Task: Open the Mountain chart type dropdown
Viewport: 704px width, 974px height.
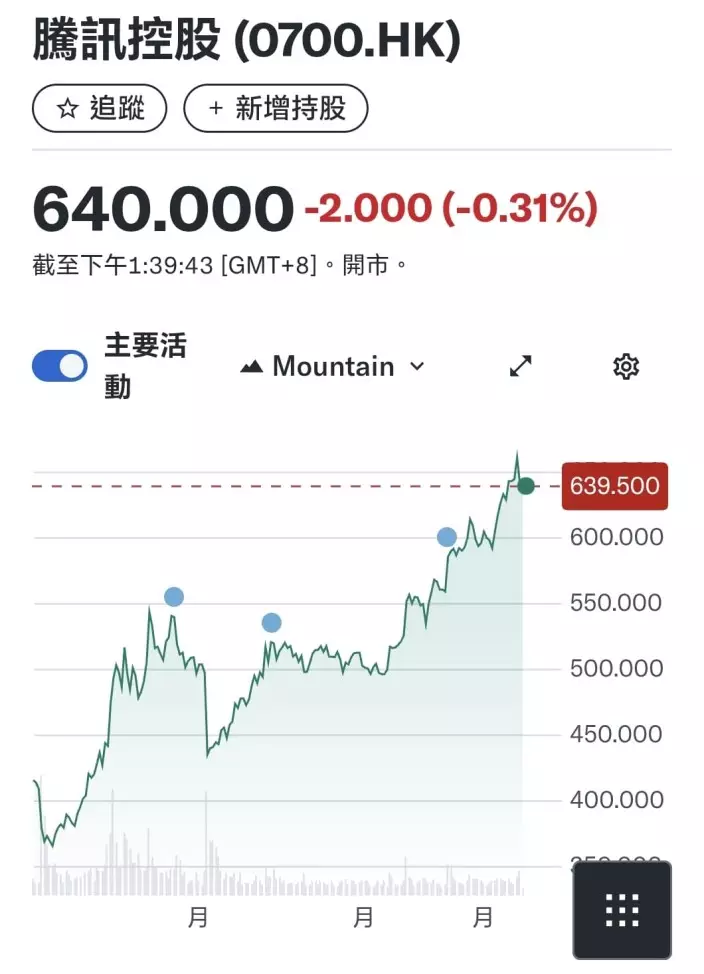Action: pyautogui.click(x=333, y=366)
